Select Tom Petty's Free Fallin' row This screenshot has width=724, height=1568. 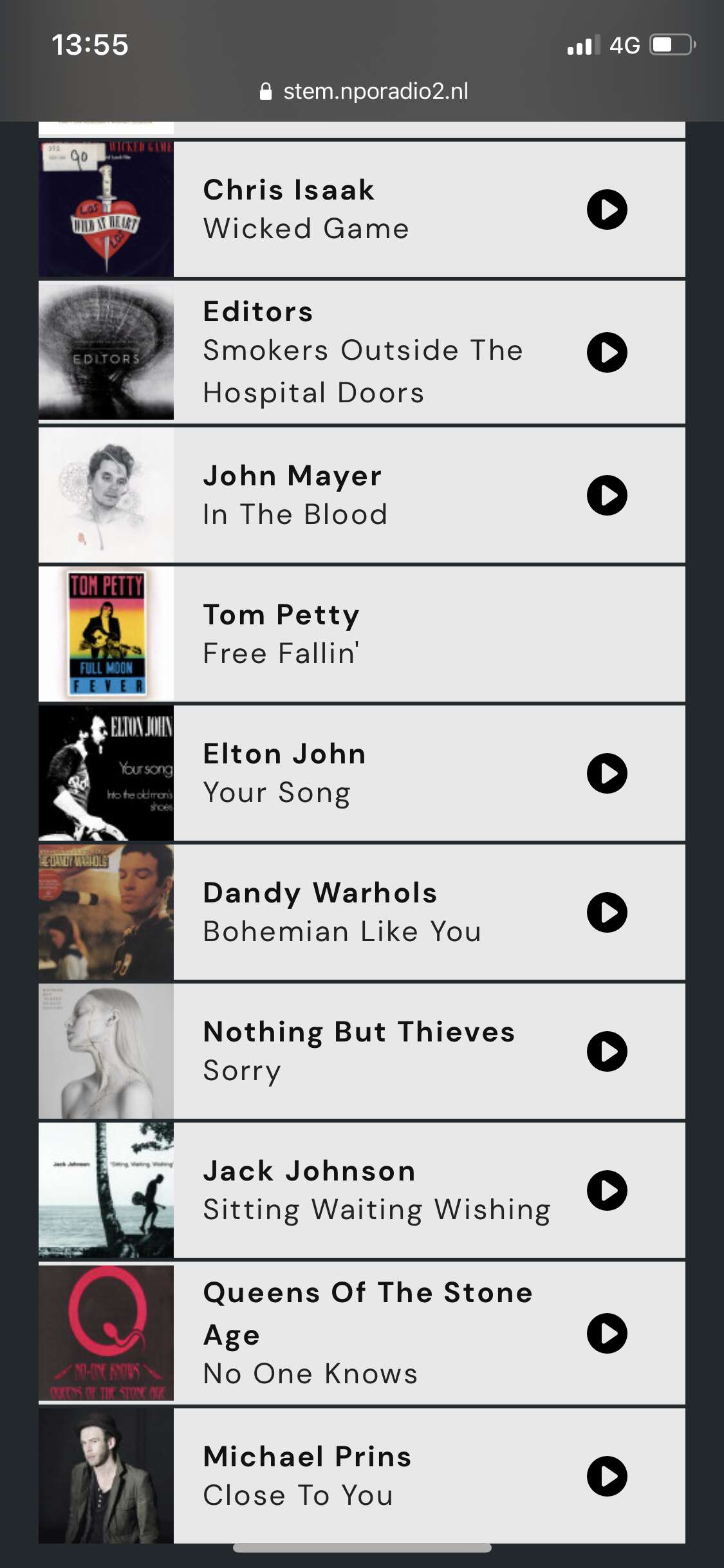click(362, 634)
